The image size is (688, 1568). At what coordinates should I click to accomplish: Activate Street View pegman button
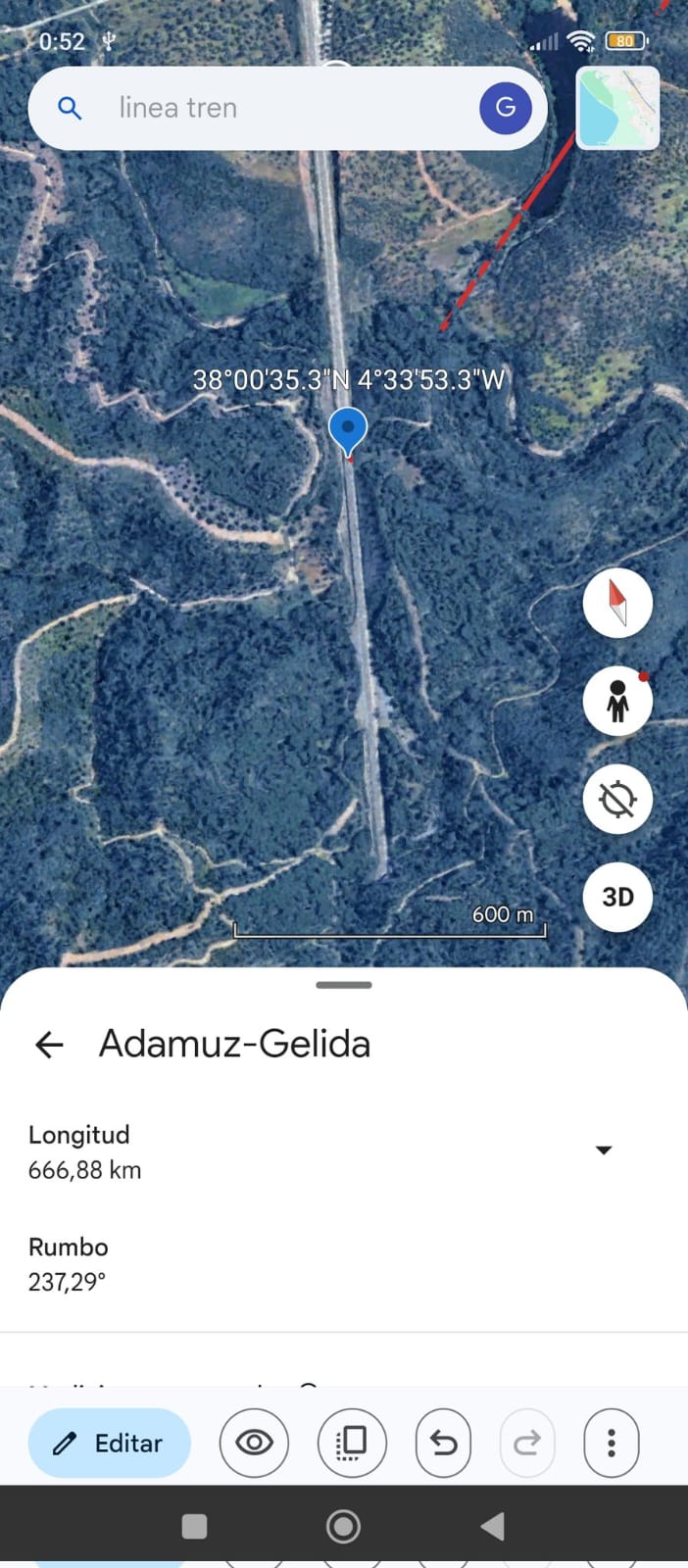617,701
